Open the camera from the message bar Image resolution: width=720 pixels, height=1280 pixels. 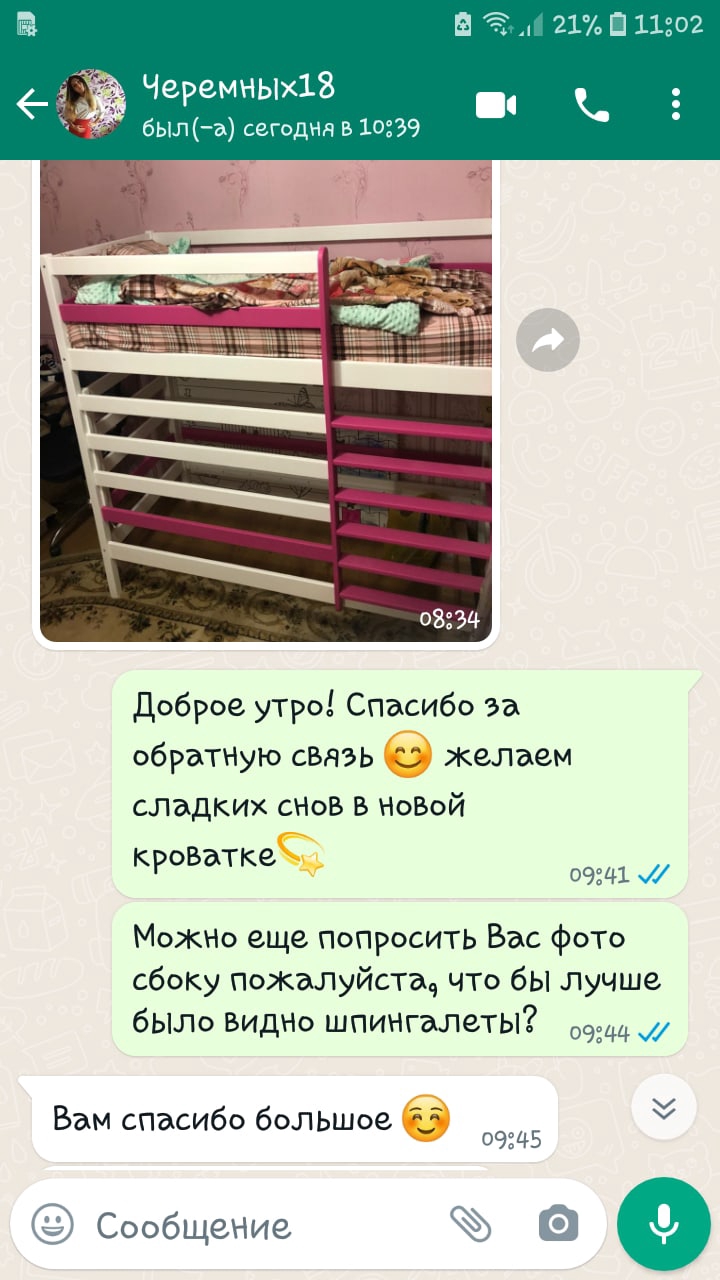(558, 1224)
